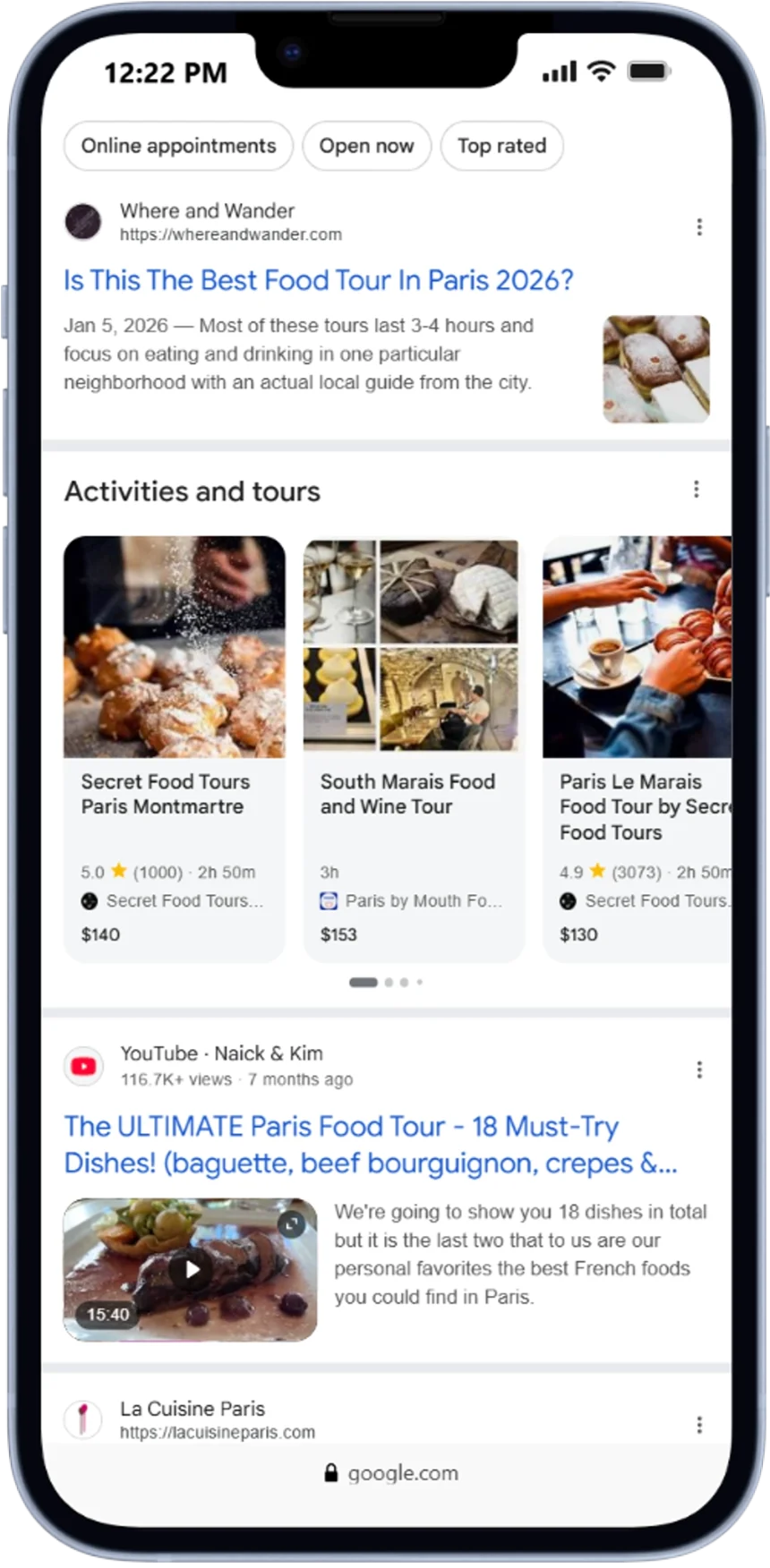
Task: Open 'Is This The Best Food Tour In Paris 2026?'
Action: (318, 280)
